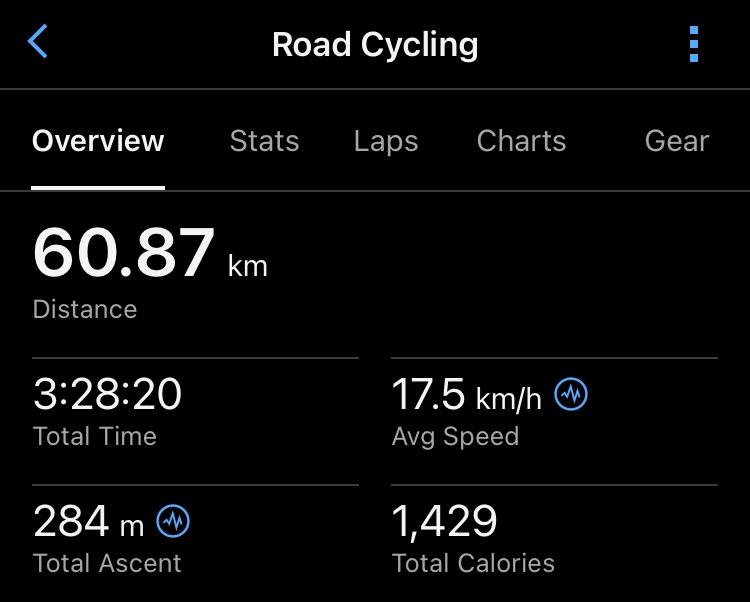Open the three-dot overflow menu
The height and width of the screenshot is (602, 750).
point(694,44)
